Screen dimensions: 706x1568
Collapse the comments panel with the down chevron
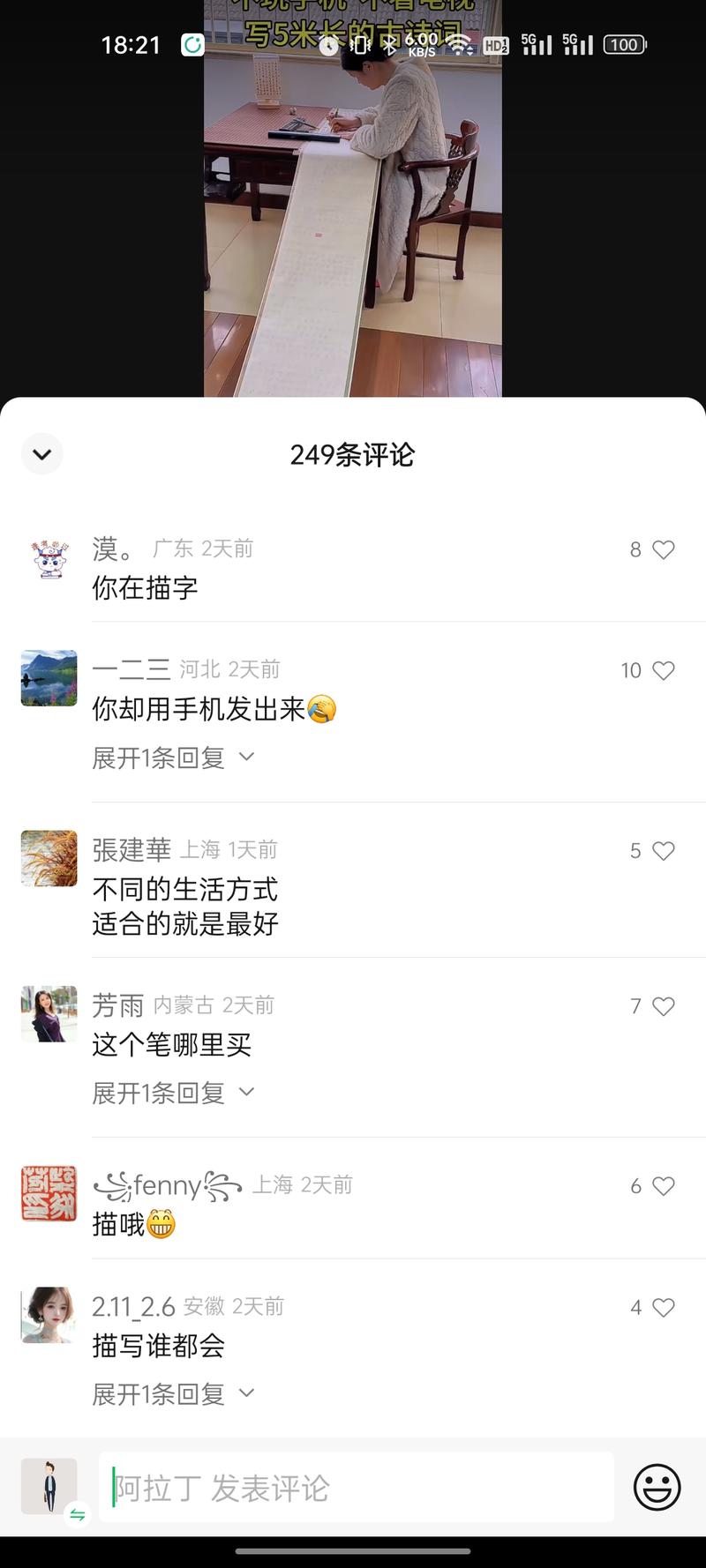pos(41,454)
